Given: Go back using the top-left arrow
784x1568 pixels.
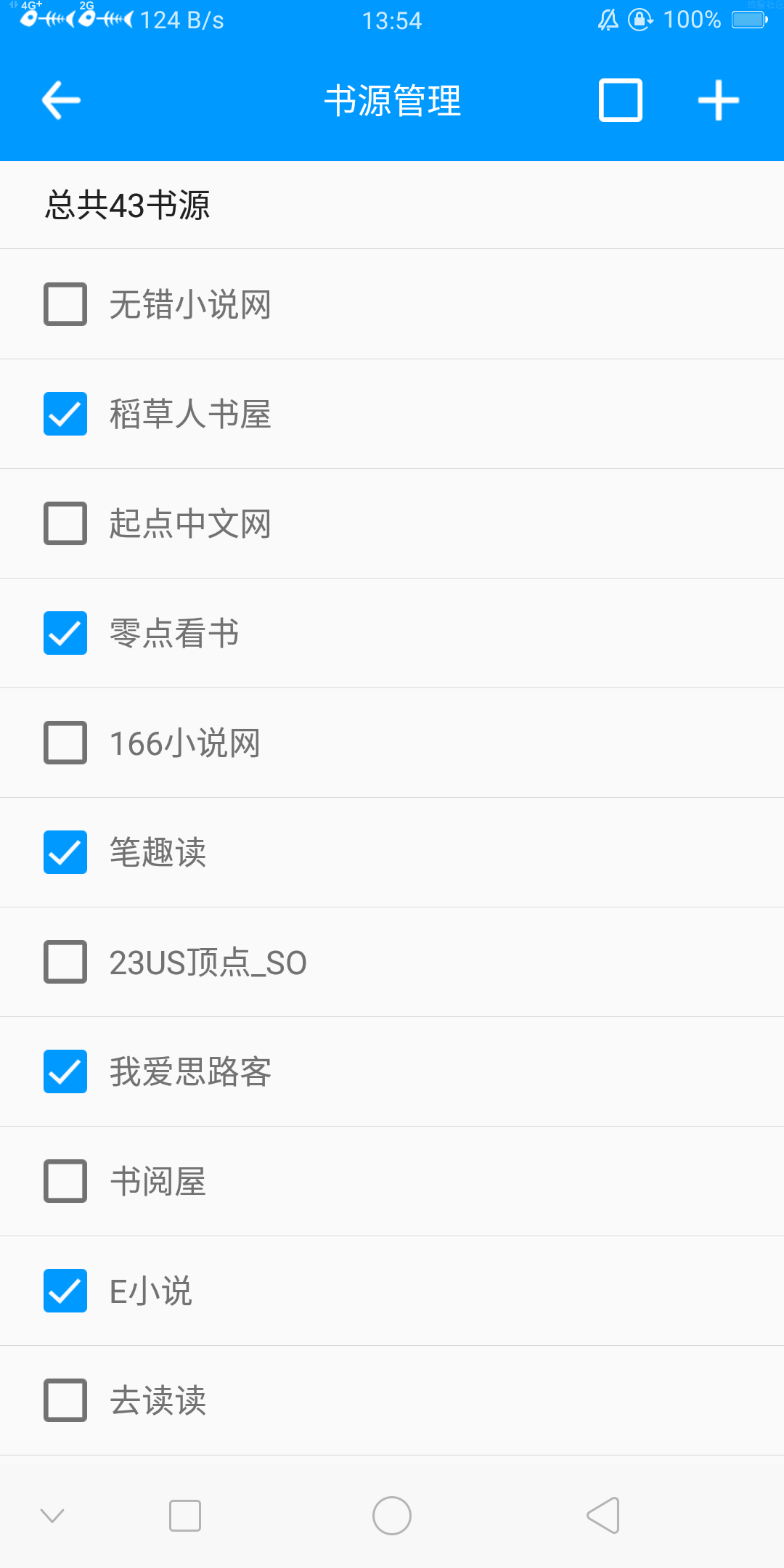Looking at the screenshot, I should (x=61, y=100).
